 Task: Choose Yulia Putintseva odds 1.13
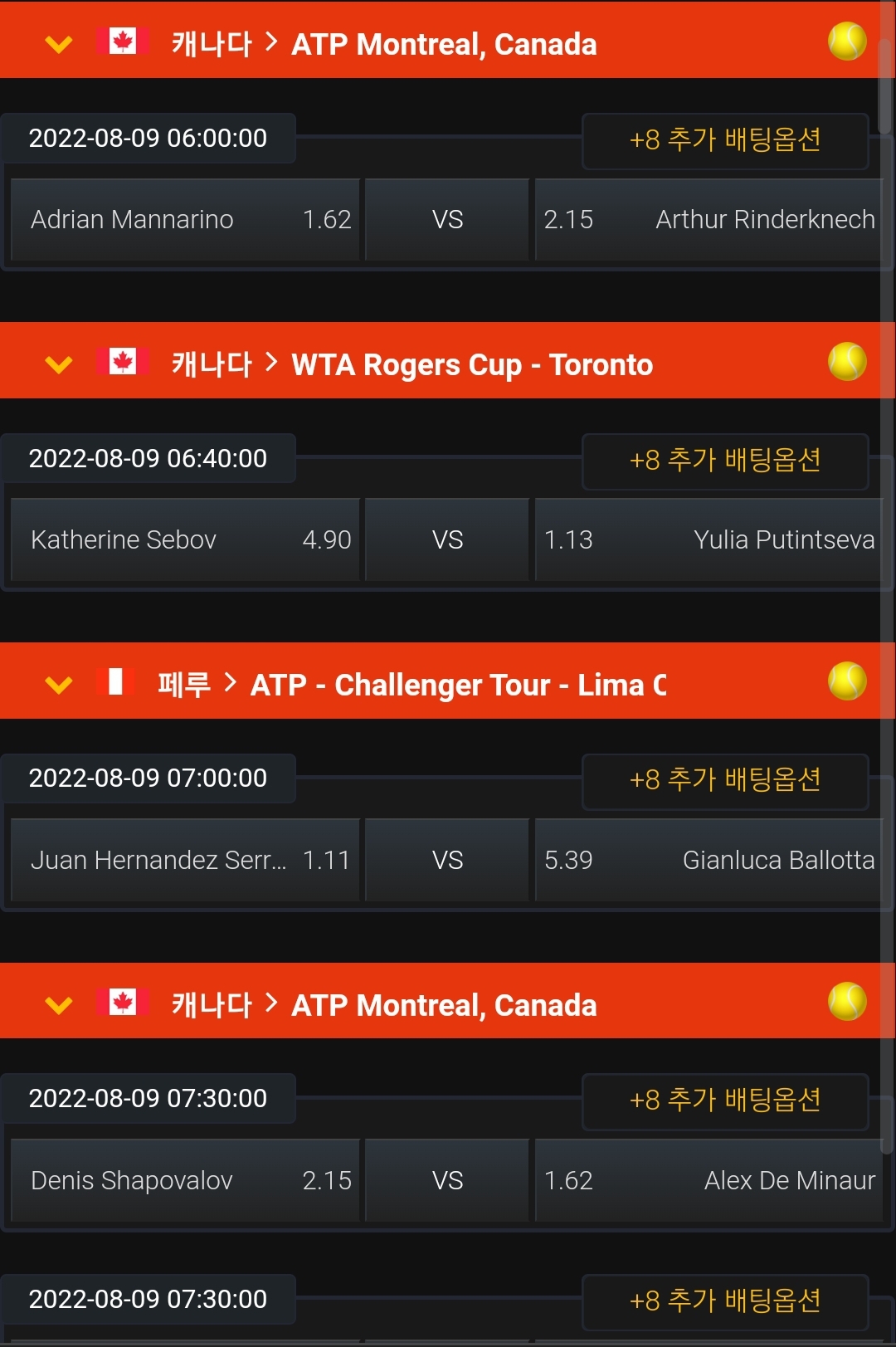pos(709,540)
